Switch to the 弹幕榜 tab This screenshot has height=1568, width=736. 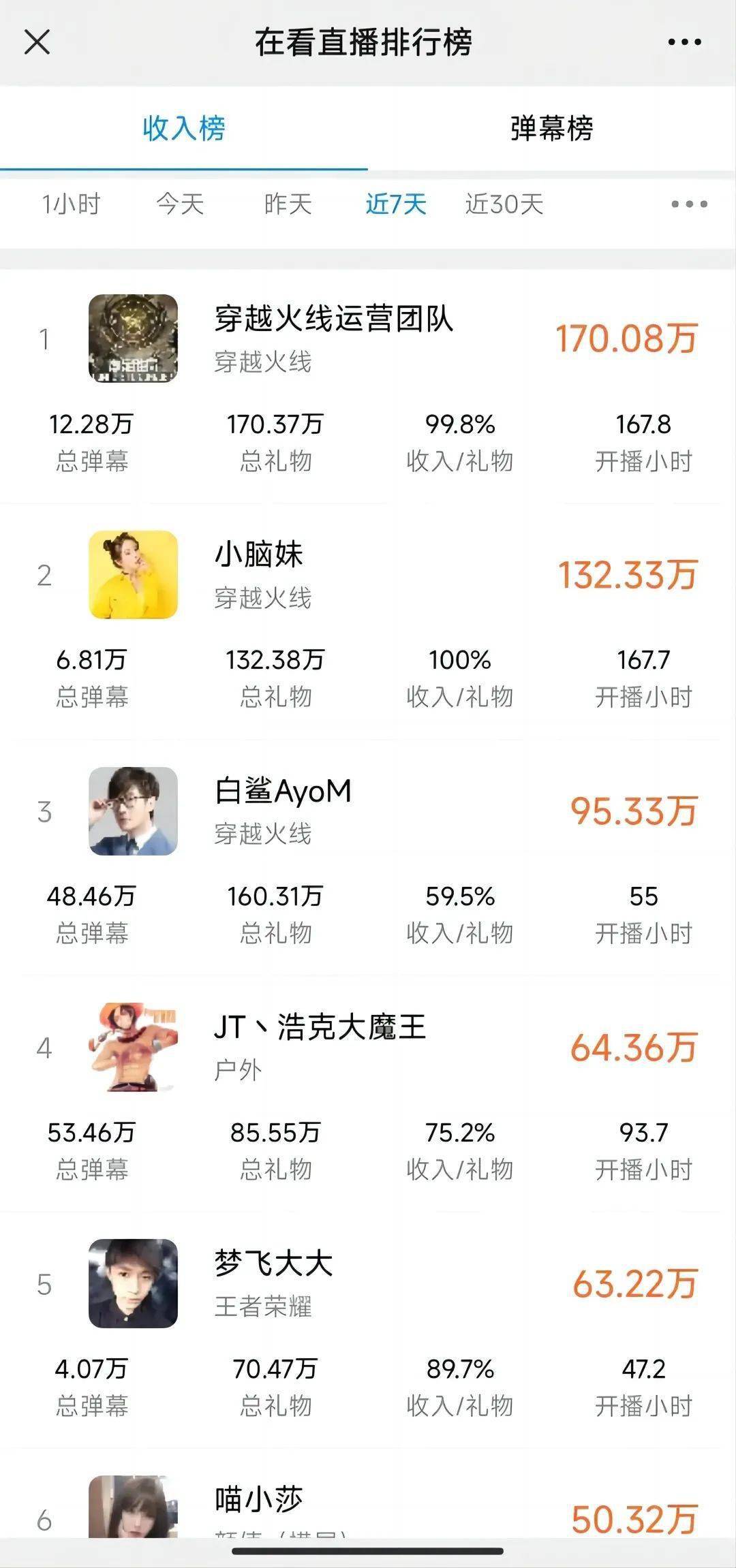(x=551, y=128)
